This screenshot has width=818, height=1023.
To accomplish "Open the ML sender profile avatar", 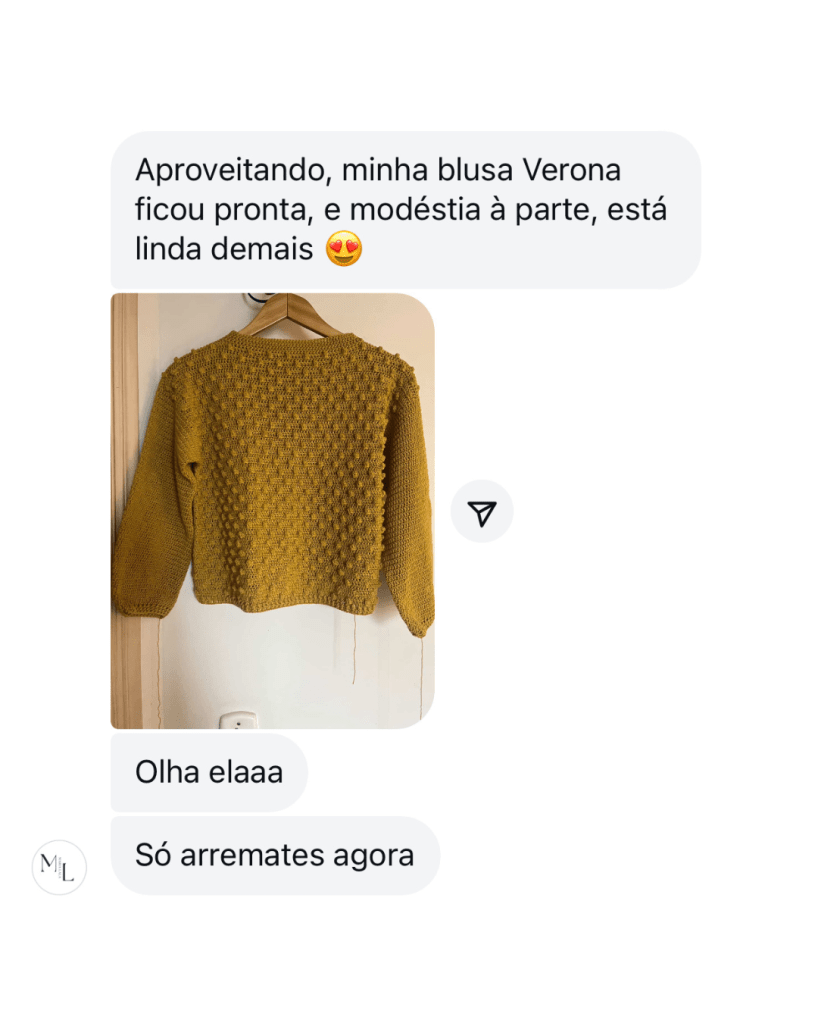I will point(59,866).
